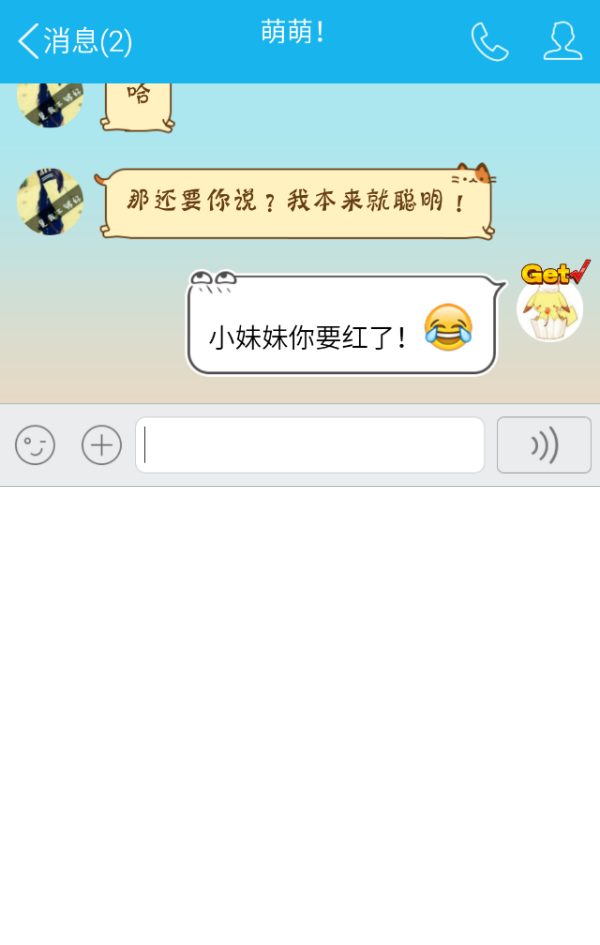Viewport: 600px width, 945px height.
Task: Open the emoji picker
Action: (35, 445)
